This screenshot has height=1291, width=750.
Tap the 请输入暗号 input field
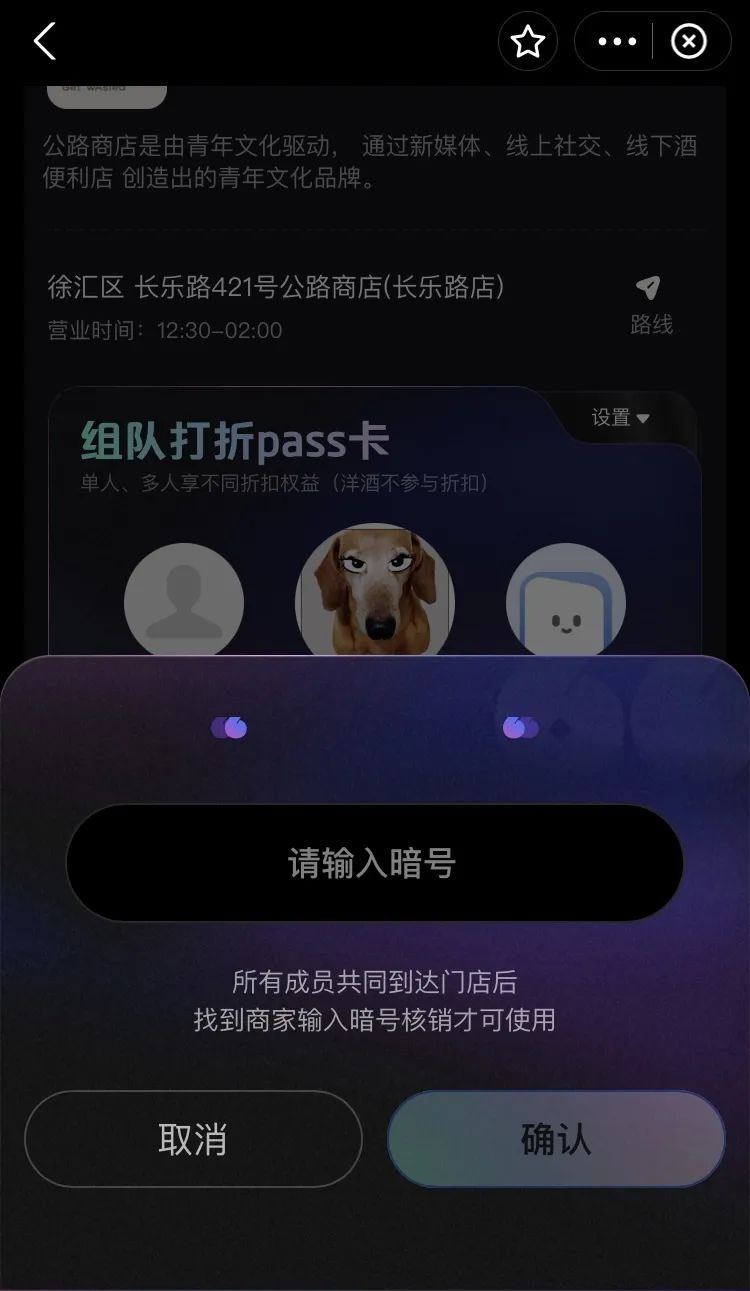coord(374,862)
